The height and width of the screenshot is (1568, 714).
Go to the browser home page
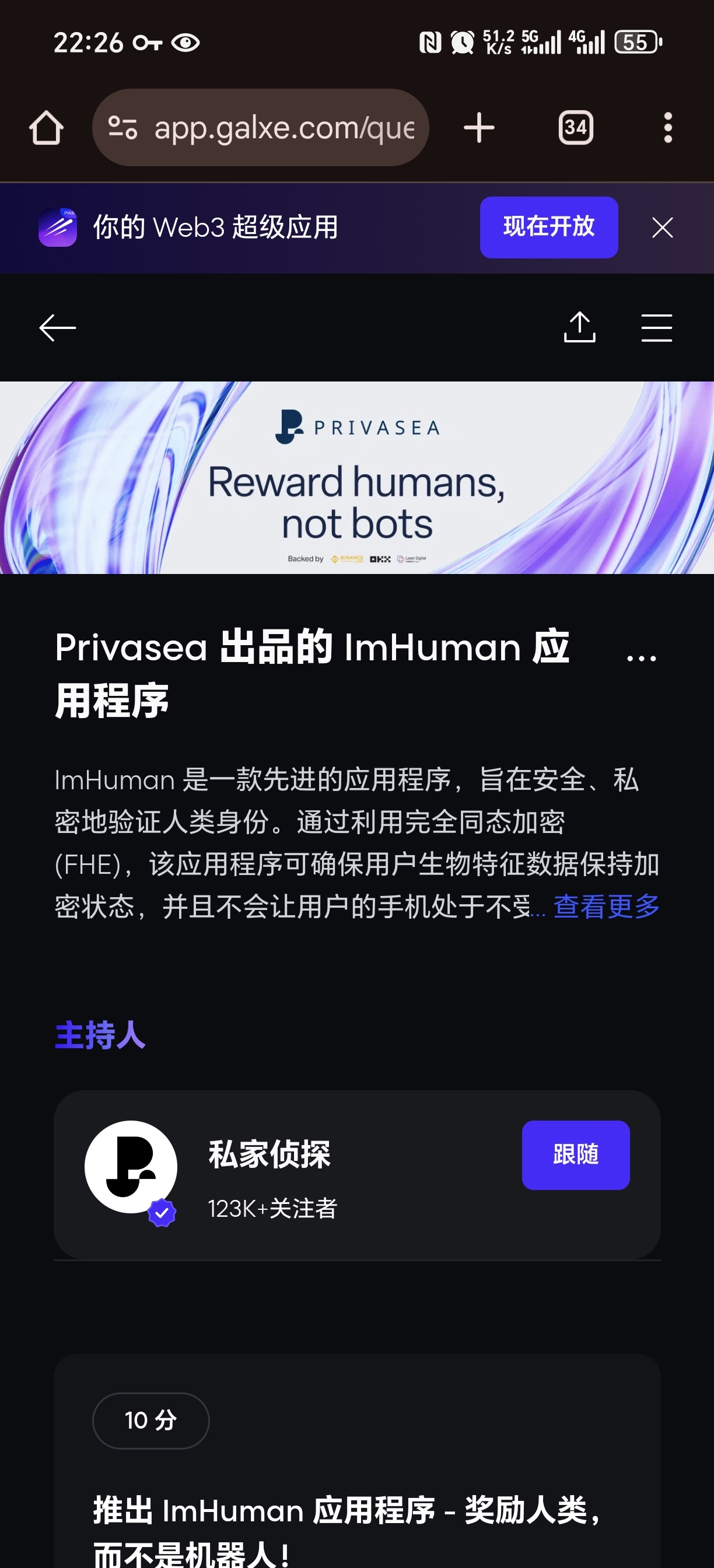click(46, 128)
